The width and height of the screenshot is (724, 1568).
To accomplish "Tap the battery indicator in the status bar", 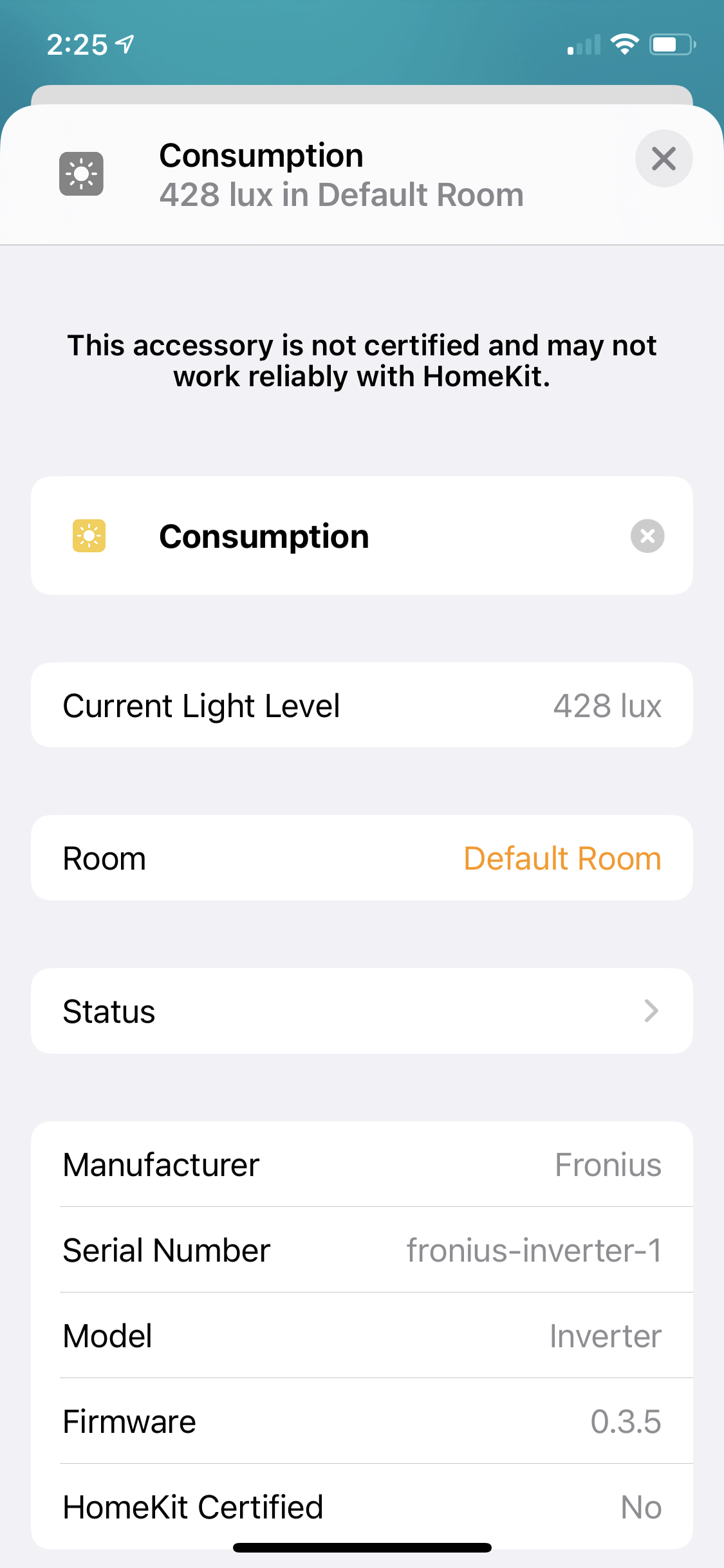I will [x=670, y=44].
